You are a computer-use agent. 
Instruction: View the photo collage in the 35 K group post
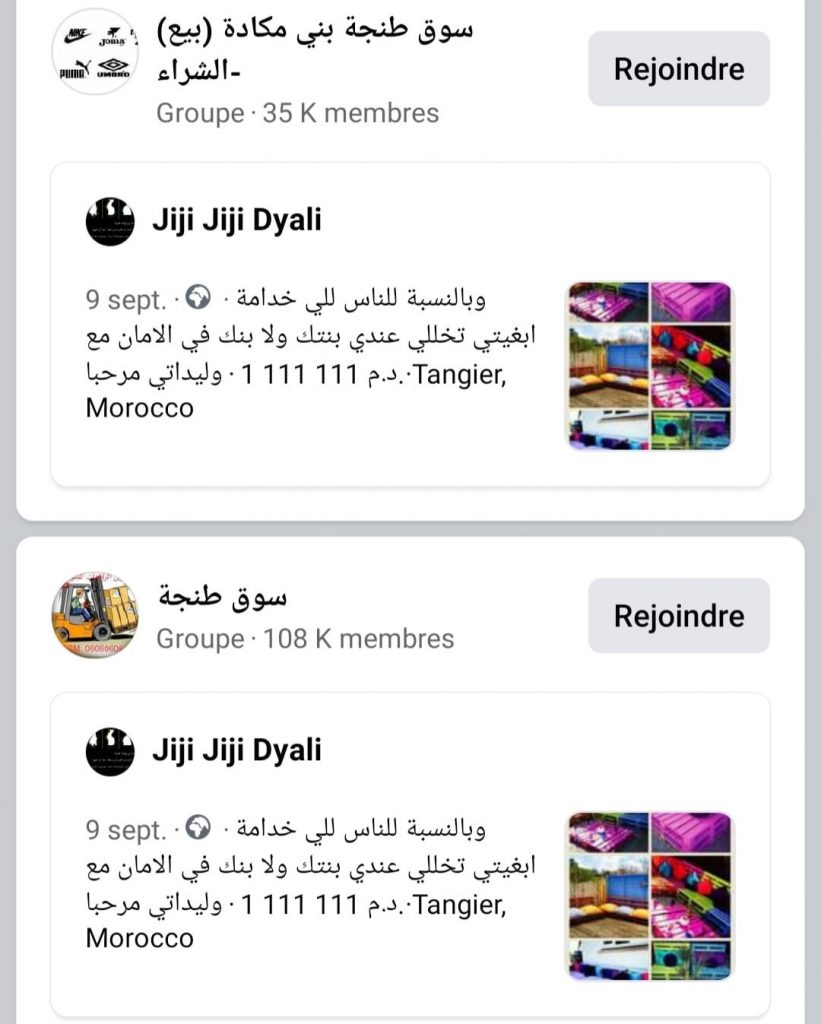[x=650, y=365]
